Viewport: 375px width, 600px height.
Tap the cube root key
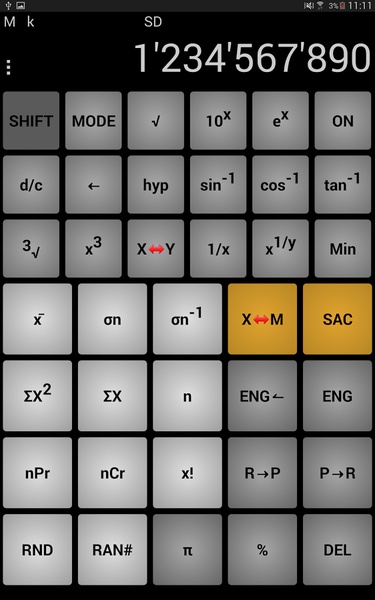[31, 248]
